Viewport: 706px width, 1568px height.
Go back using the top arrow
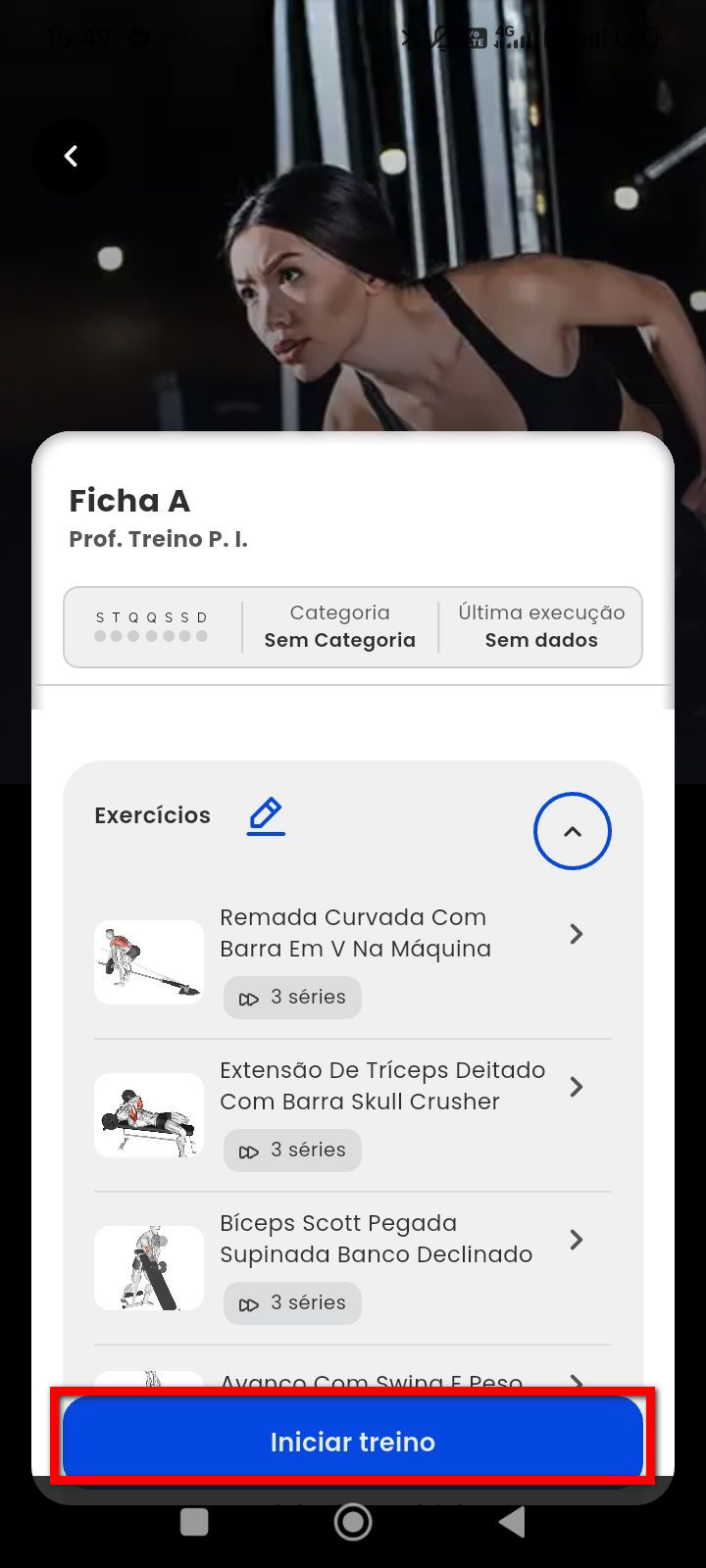pos(71,157)
